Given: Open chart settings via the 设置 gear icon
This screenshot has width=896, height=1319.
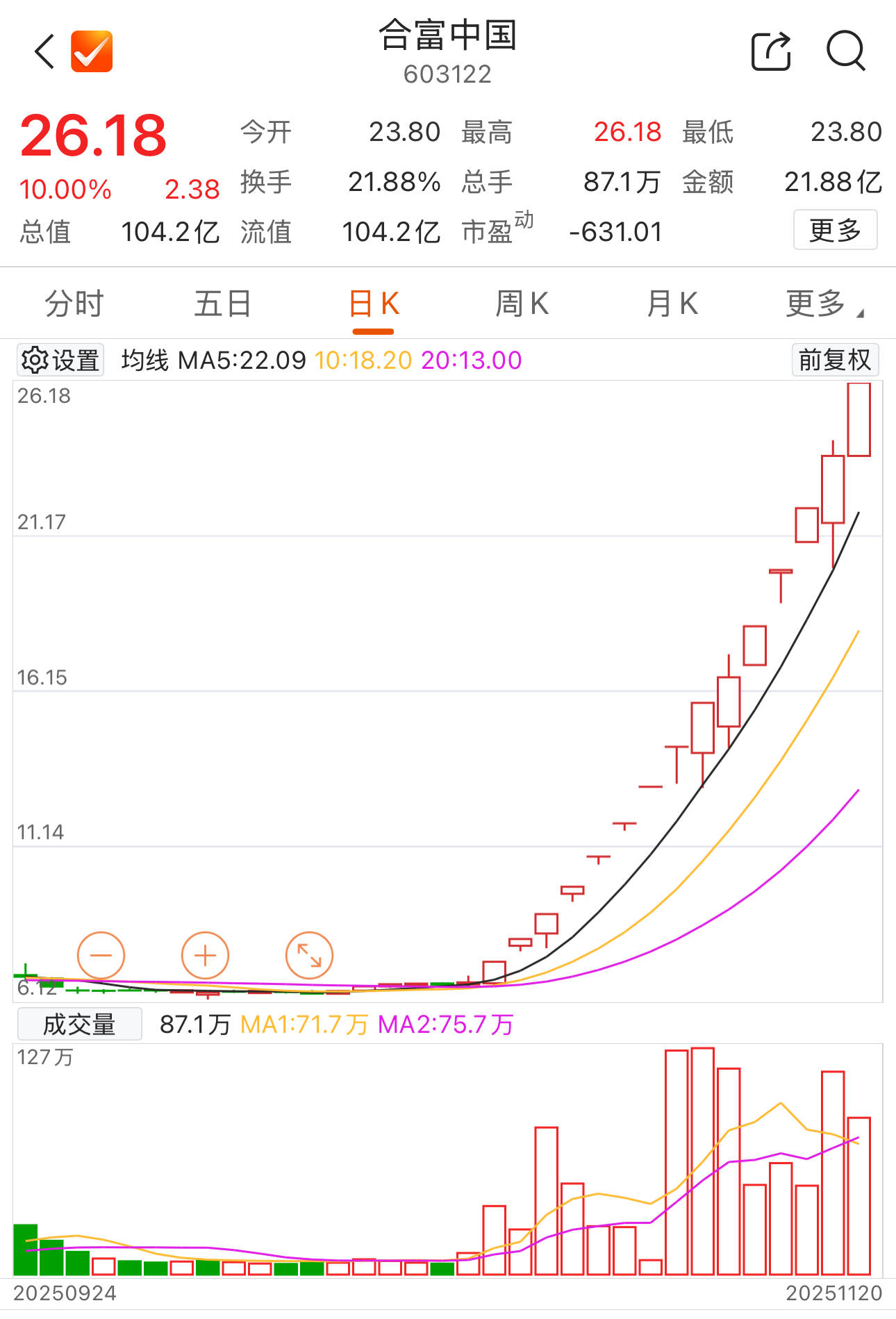Looking at the screenshot, I should [x=60, y=359].
